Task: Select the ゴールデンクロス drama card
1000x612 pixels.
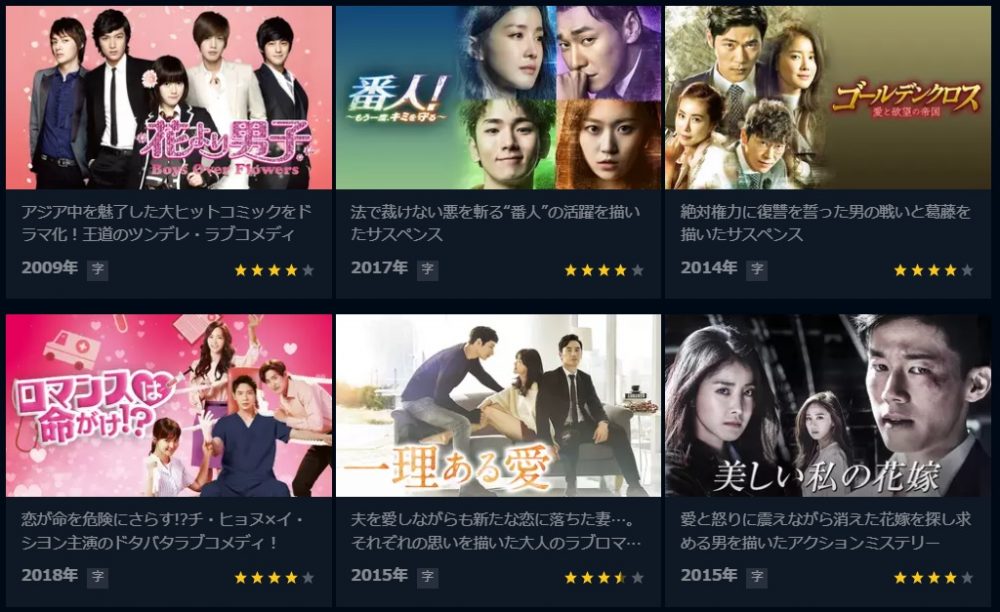Action: (x=827, y=98)
